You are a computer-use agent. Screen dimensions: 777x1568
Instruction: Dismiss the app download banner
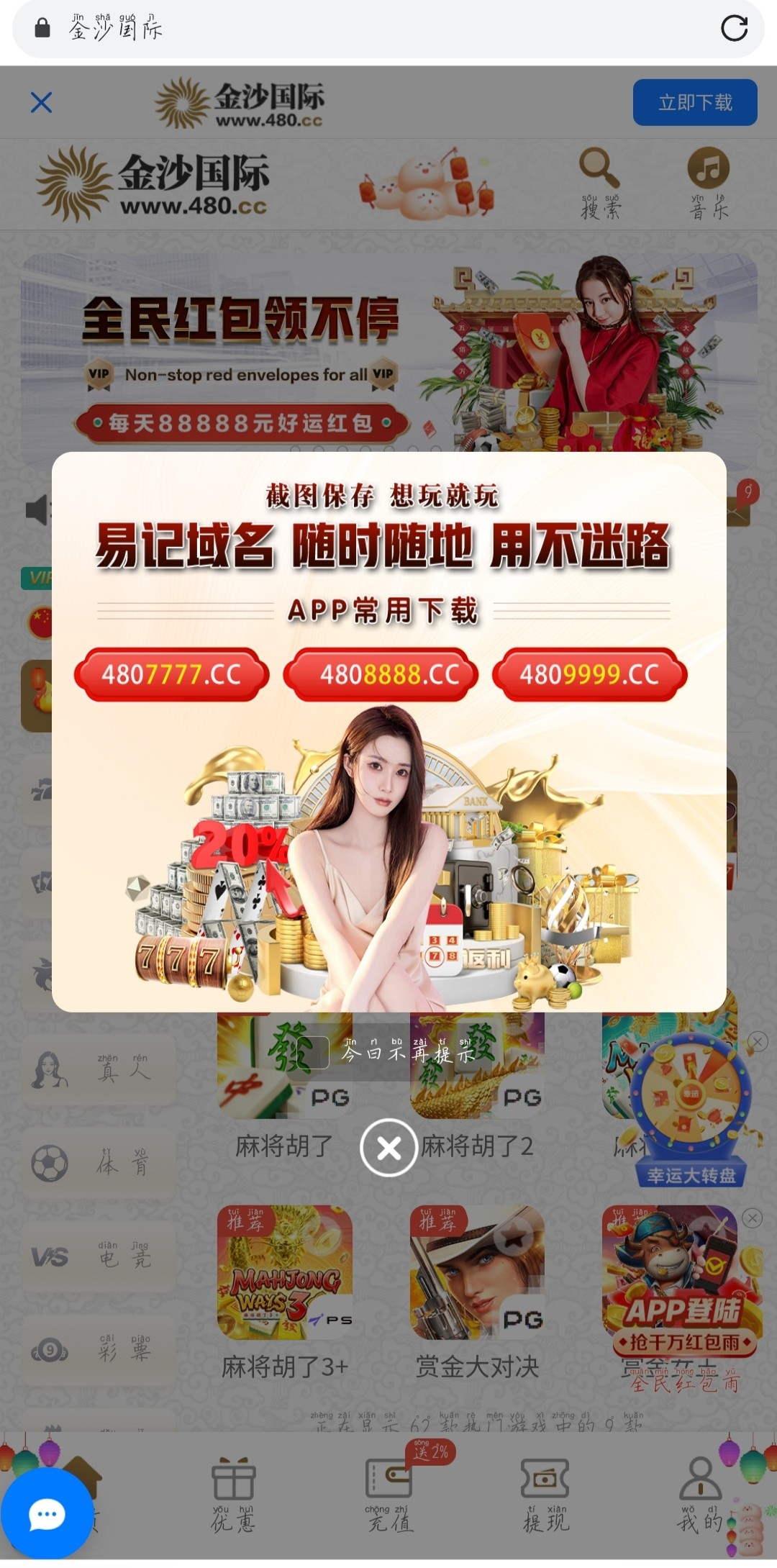(42, 102)
